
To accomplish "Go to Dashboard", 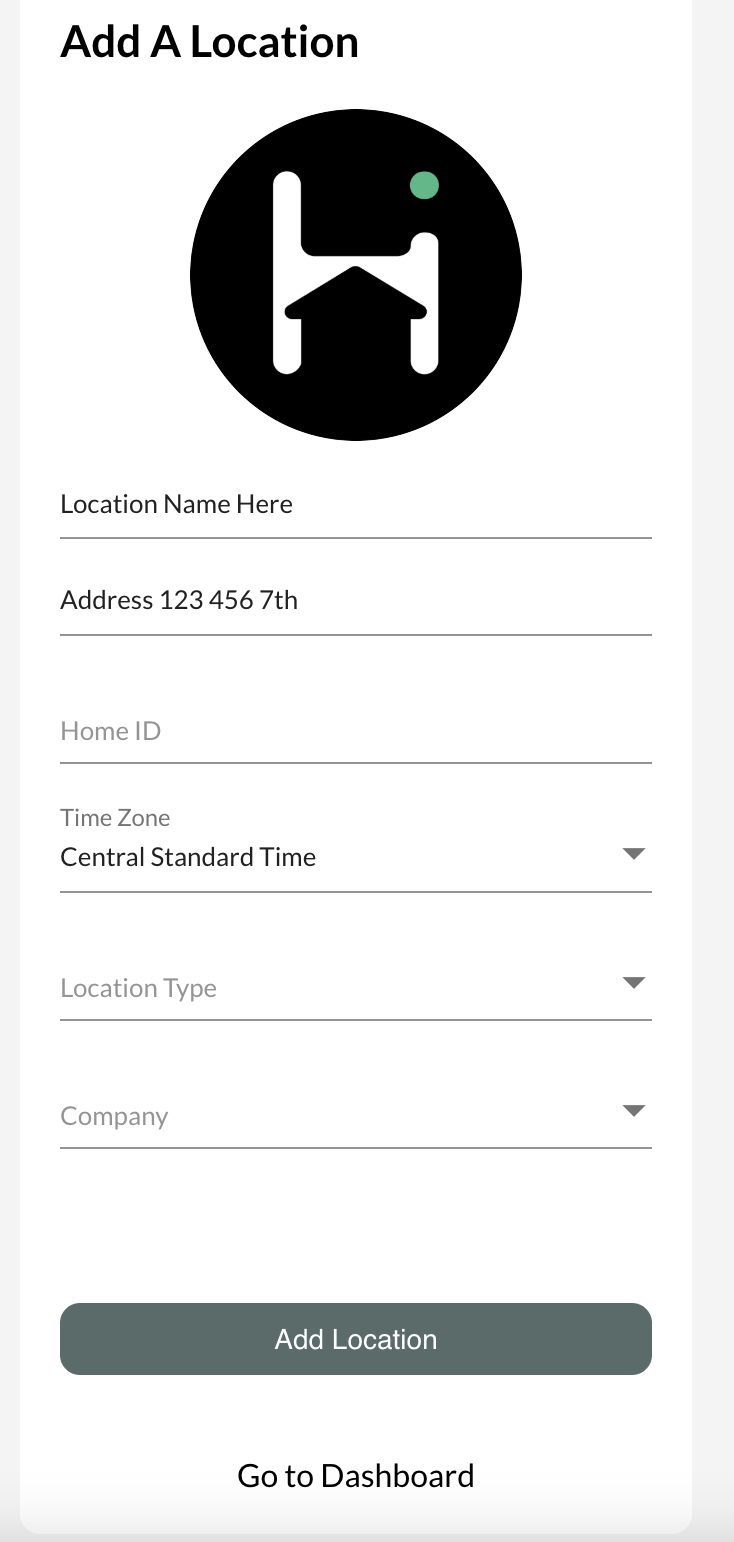I will (355, 1476).
